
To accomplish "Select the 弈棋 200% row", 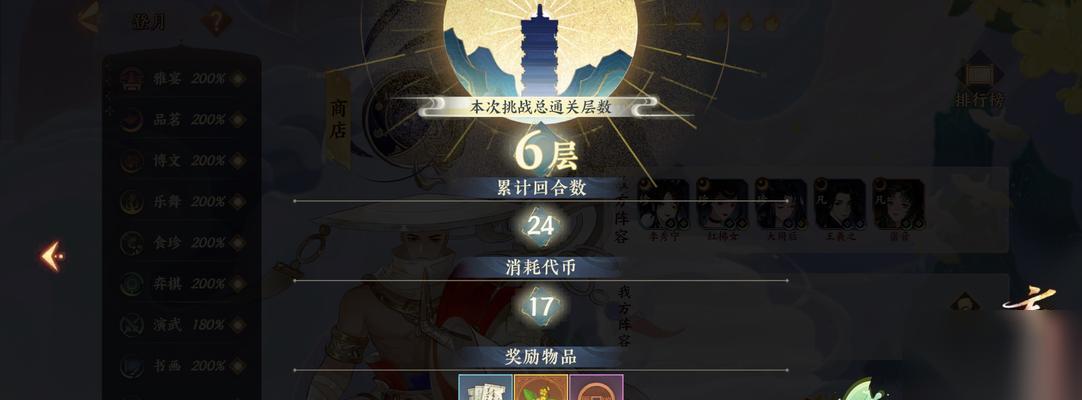I will [180, 284].
